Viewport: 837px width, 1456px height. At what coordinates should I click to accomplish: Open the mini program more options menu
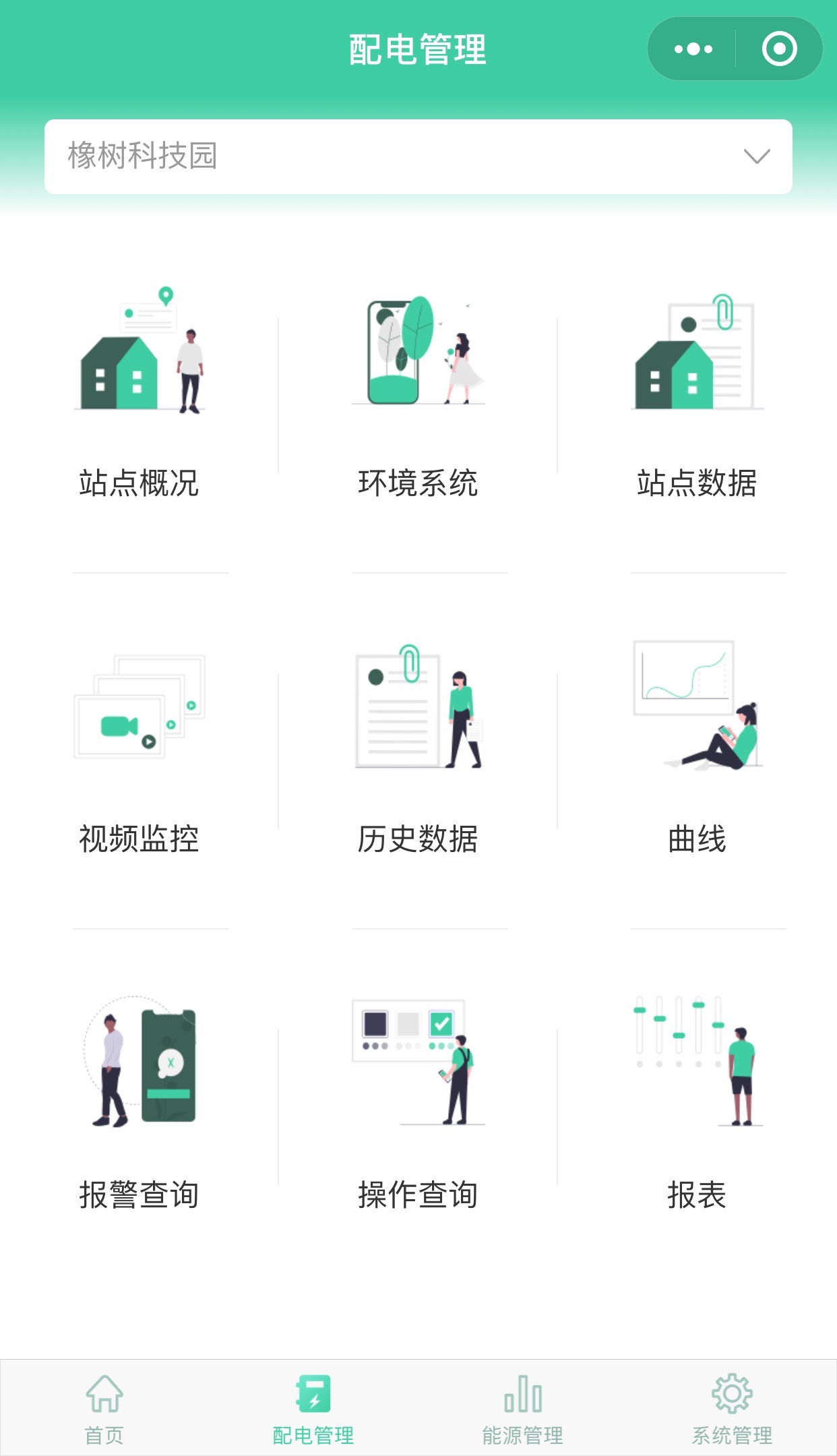tap(693, 49)
